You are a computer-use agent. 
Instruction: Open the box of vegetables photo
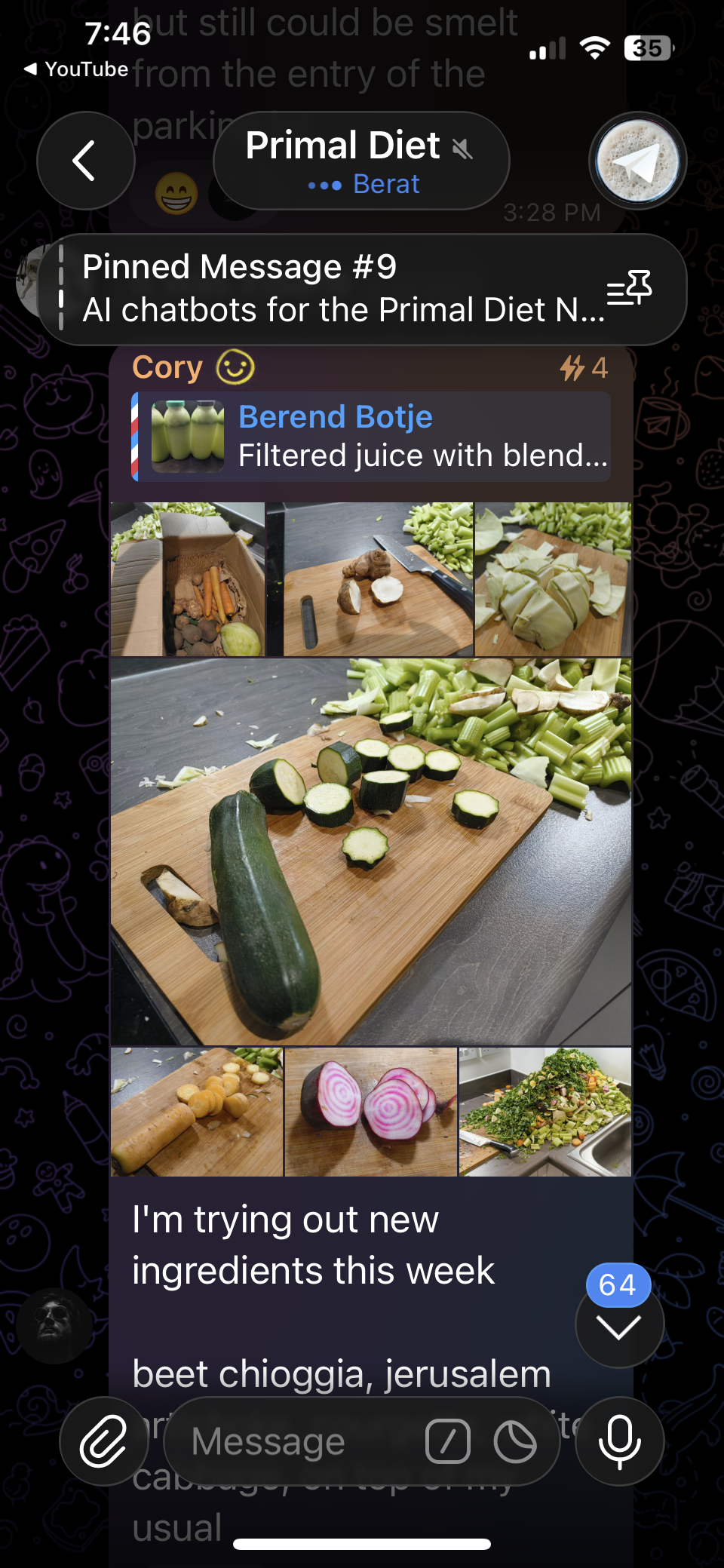188,578
